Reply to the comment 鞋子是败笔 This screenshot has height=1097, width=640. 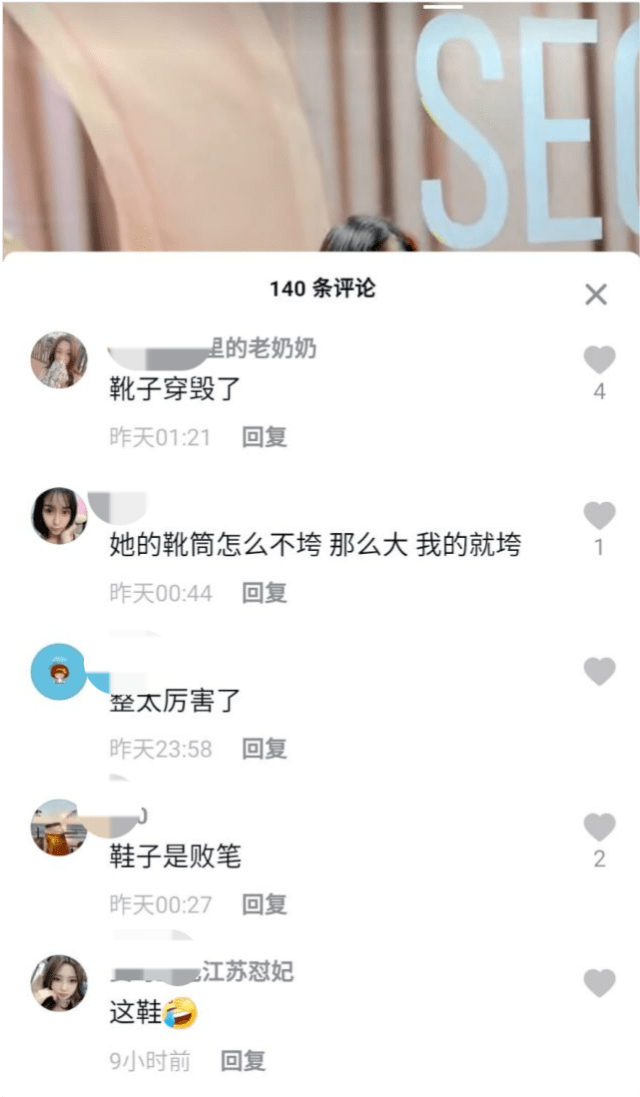click(x=265, y=905)
